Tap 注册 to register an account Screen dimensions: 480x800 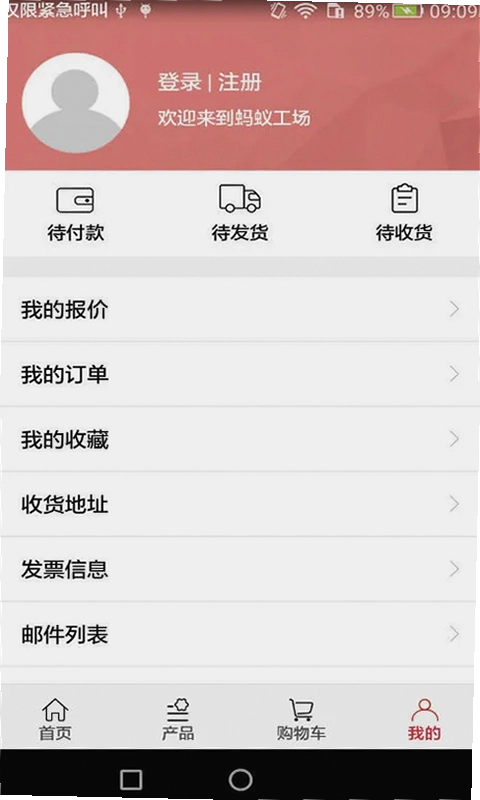point(240,82)
